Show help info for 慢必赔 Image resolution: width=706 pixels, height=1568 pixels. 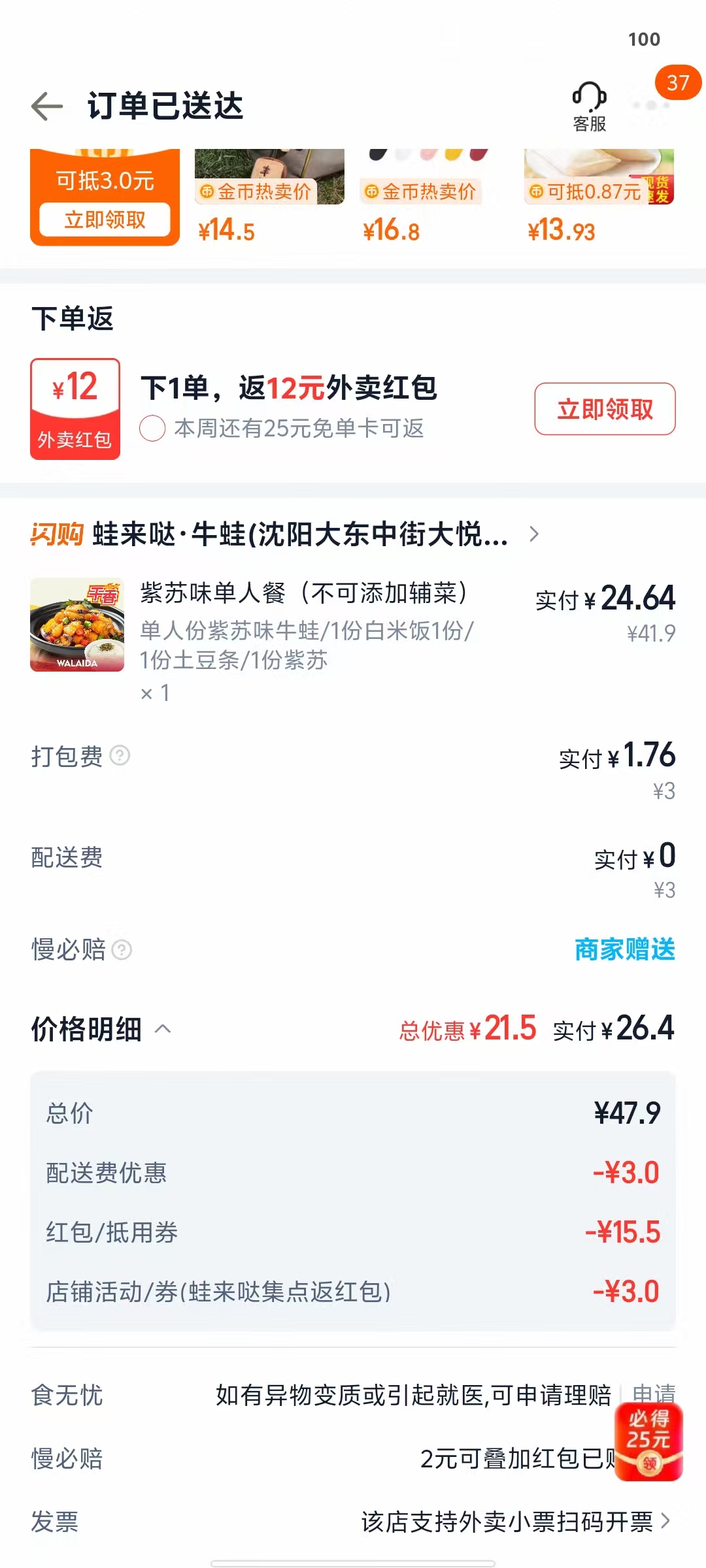click(122, 949)
